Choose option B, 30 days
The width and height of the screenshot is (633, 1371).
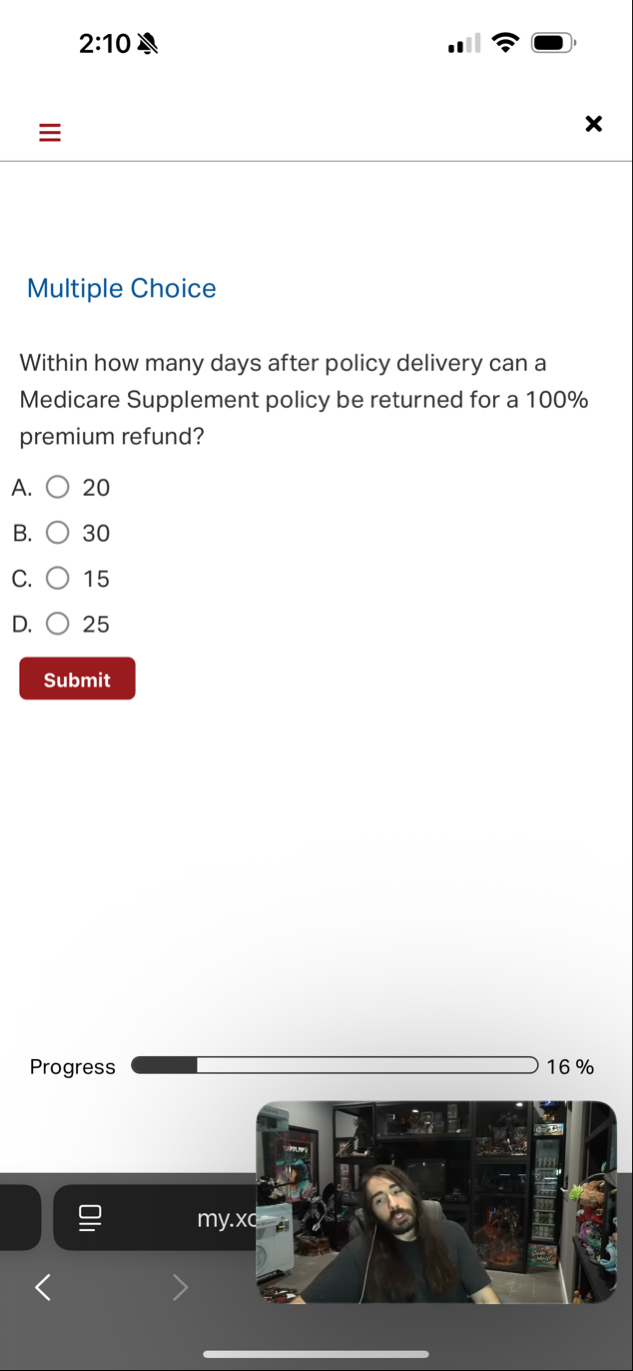(58, 533)
